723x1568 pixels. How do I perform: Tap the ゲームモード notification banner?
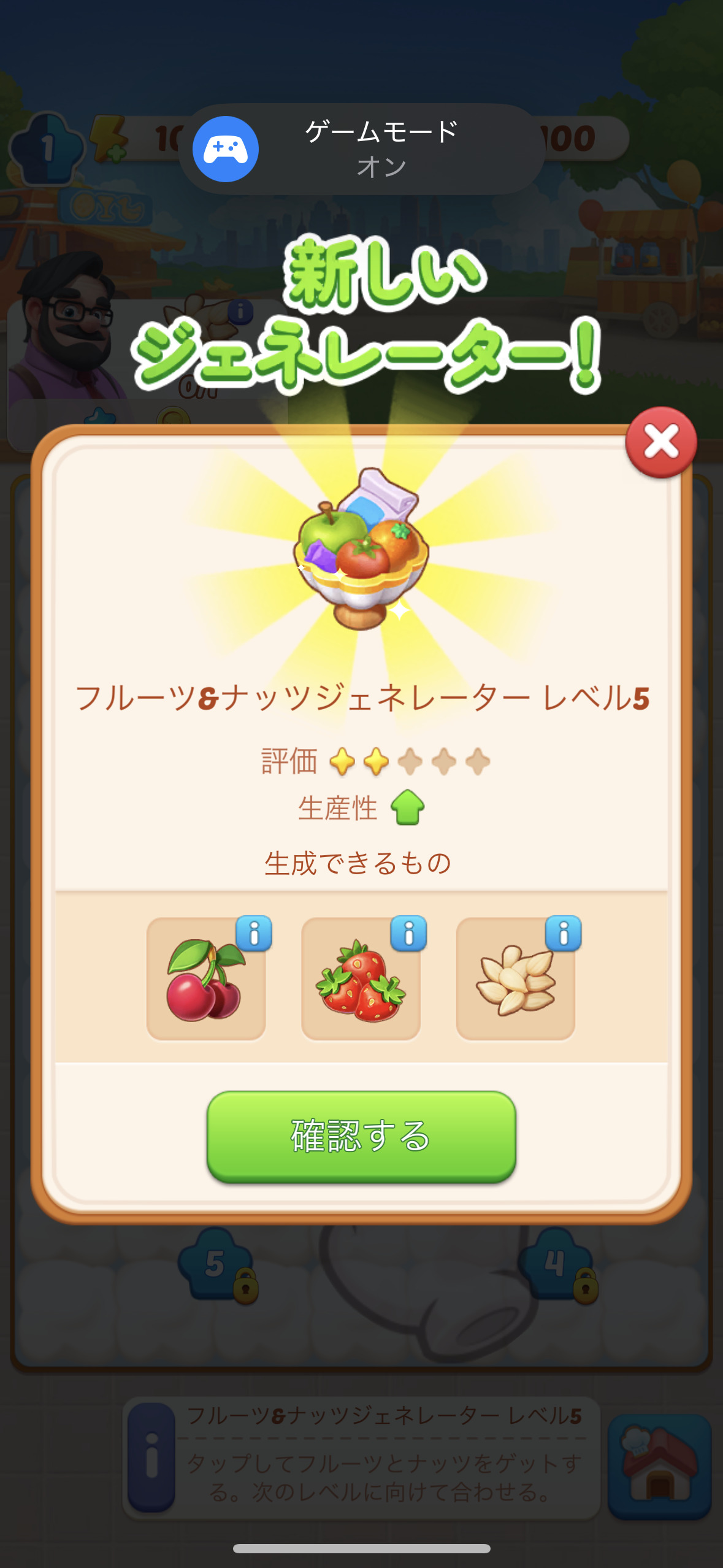pyautogui.click(x=362, y=149)
